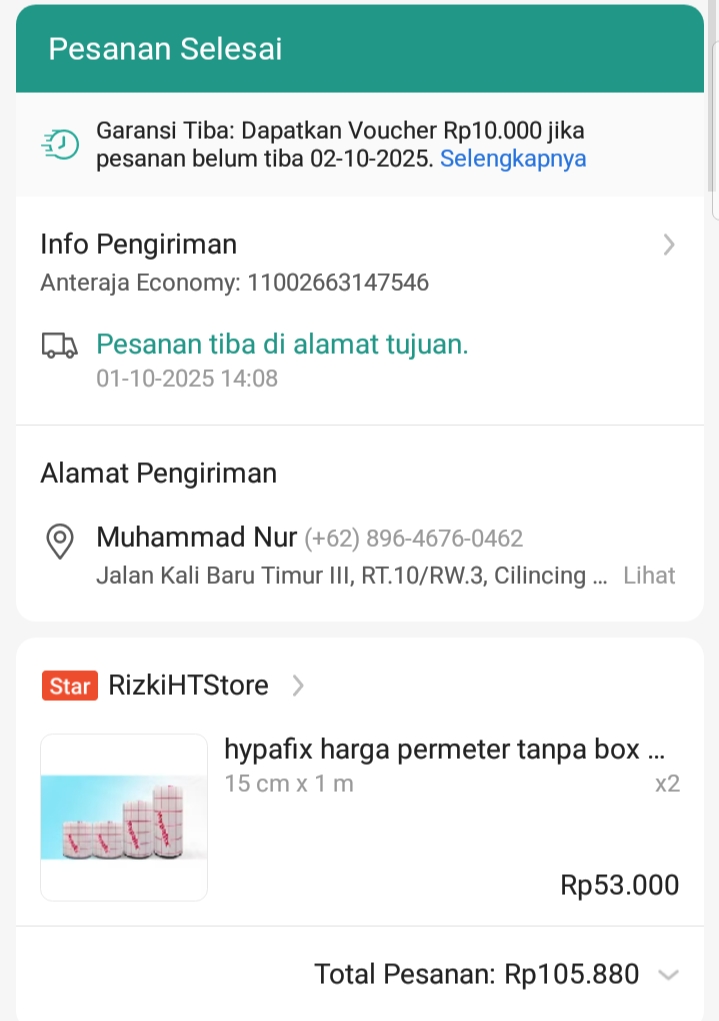
Task: Open Info Pengiriman shipping details
Action: tap(668, 245)
